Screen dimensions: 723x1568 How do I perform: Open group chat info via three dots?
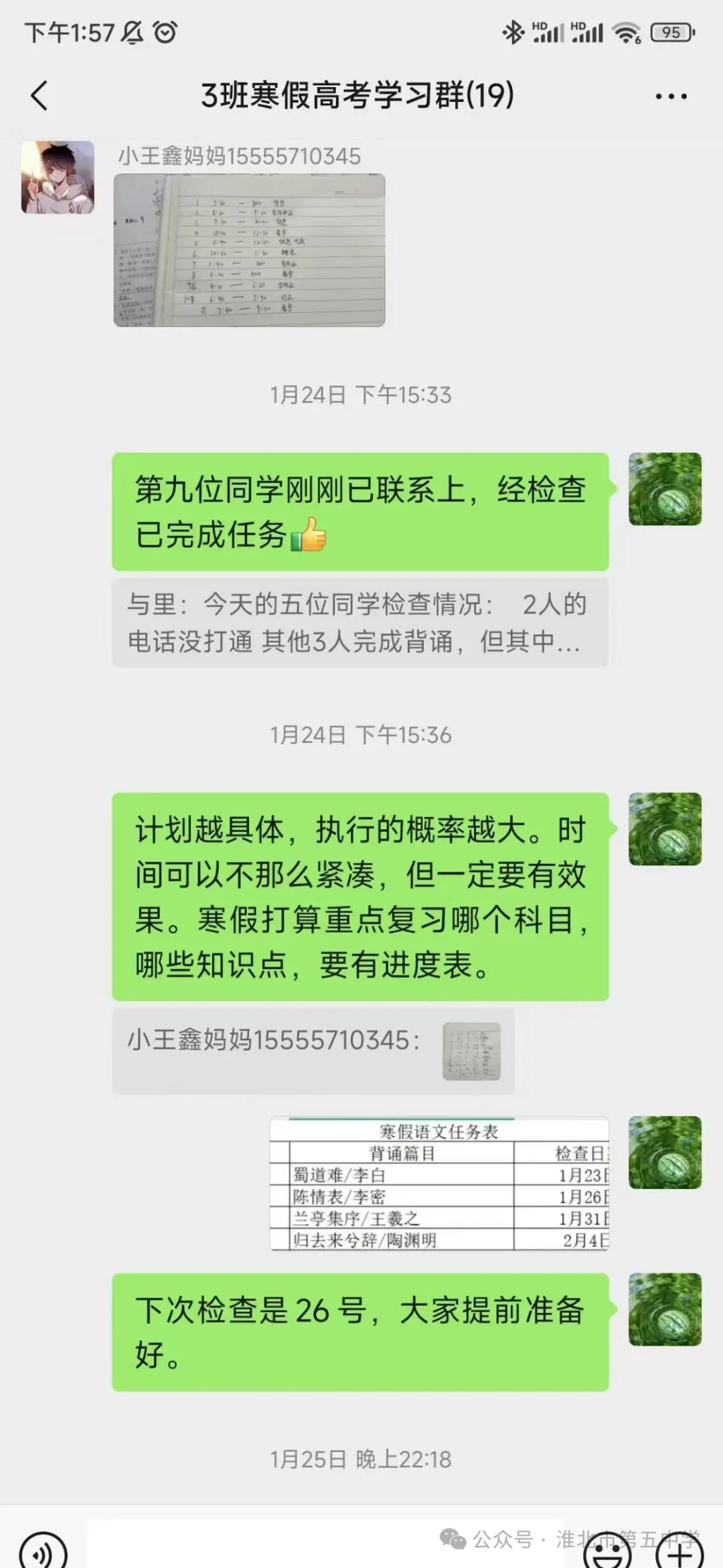tap(671, 96)
